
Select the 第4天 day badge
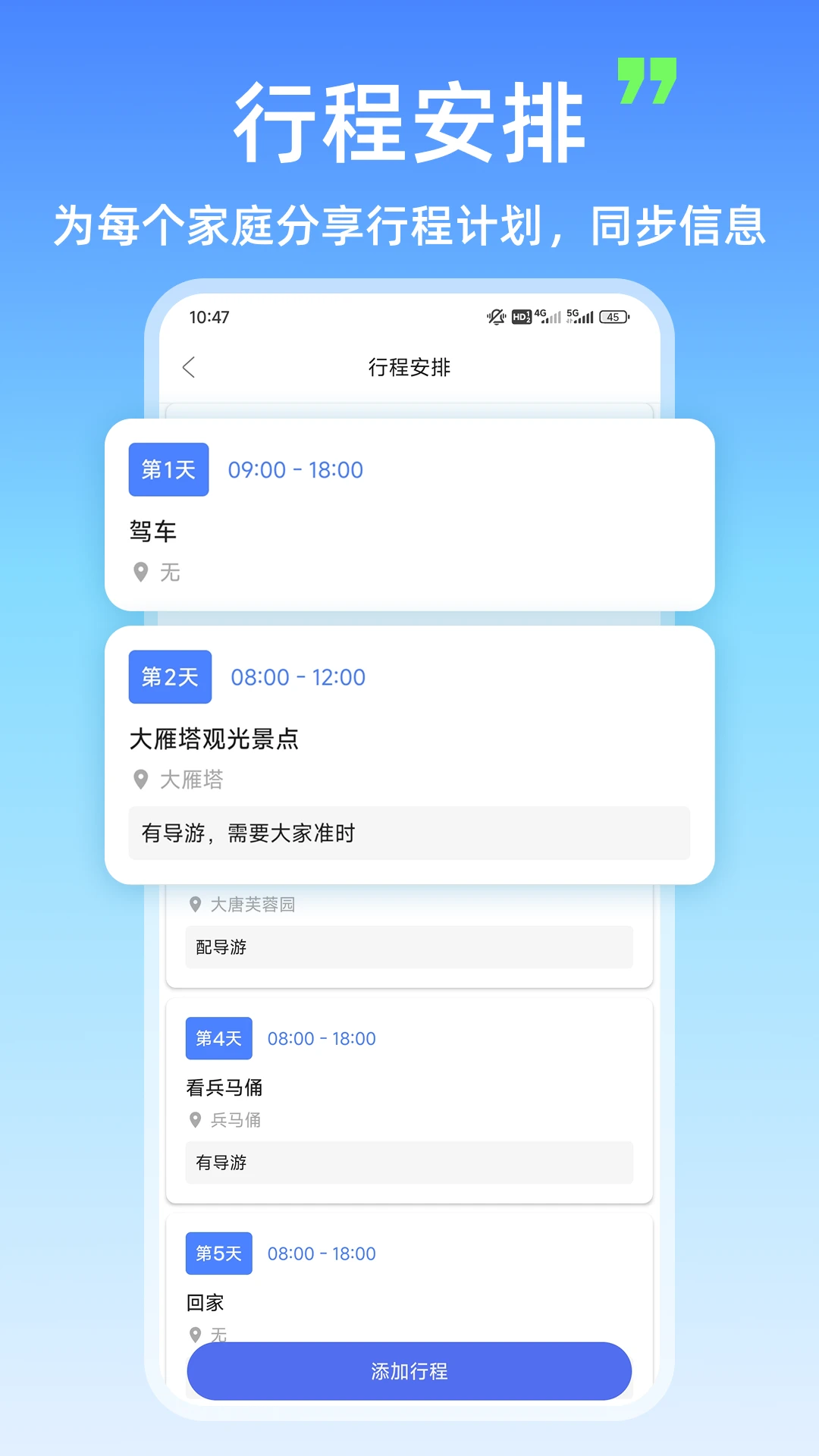click(x=218, y=1038)
